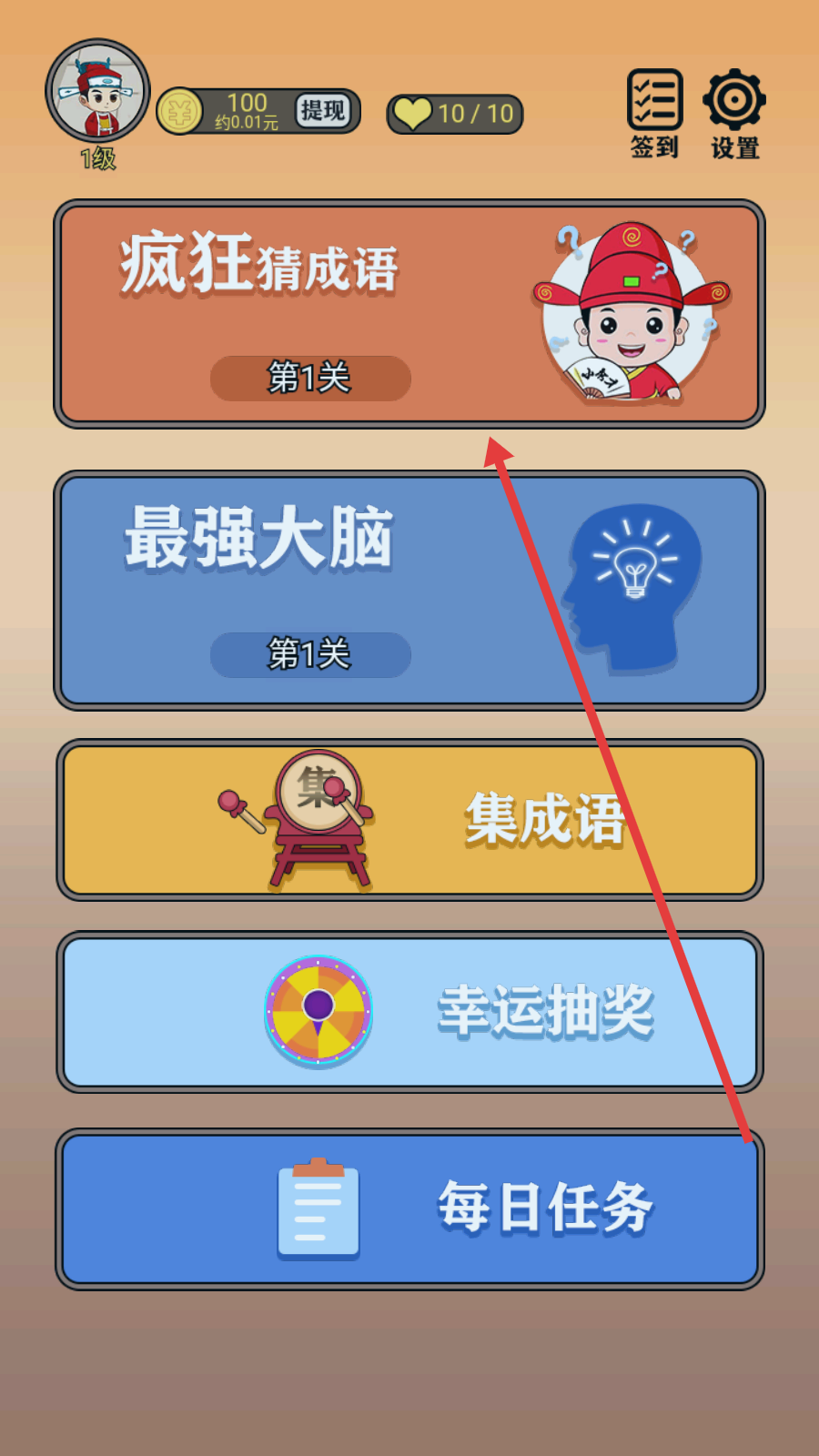Tap the player avatar
Image resolution: width=819 pixels, height=1456 pixels.
(98, 91)
